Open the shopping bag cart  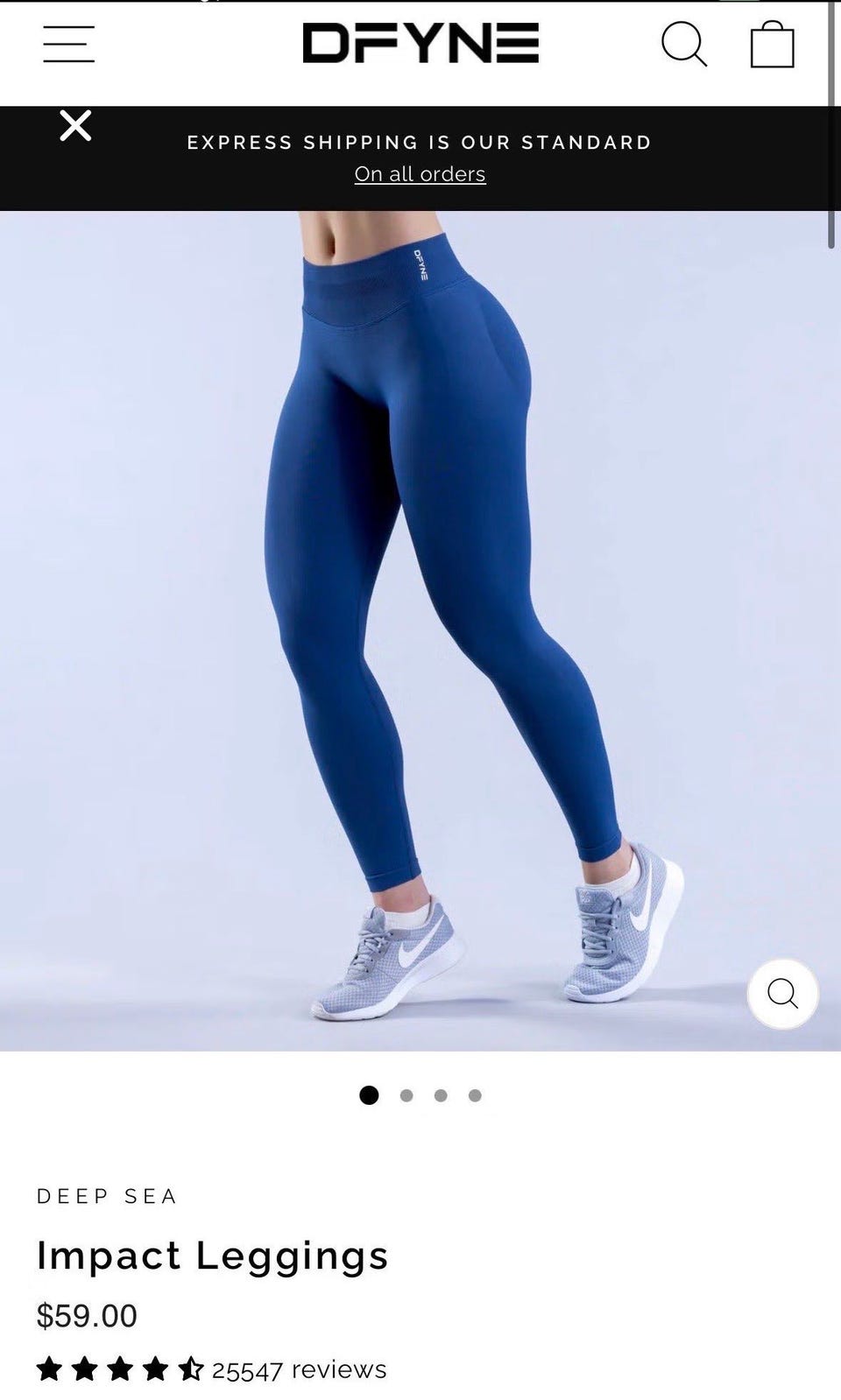(773, 45)
